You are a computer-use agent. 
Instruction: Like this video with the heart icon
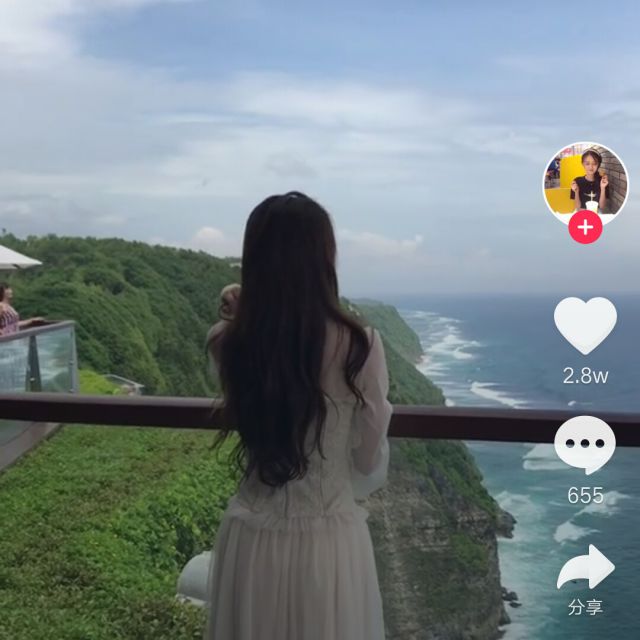coord(585,324)
